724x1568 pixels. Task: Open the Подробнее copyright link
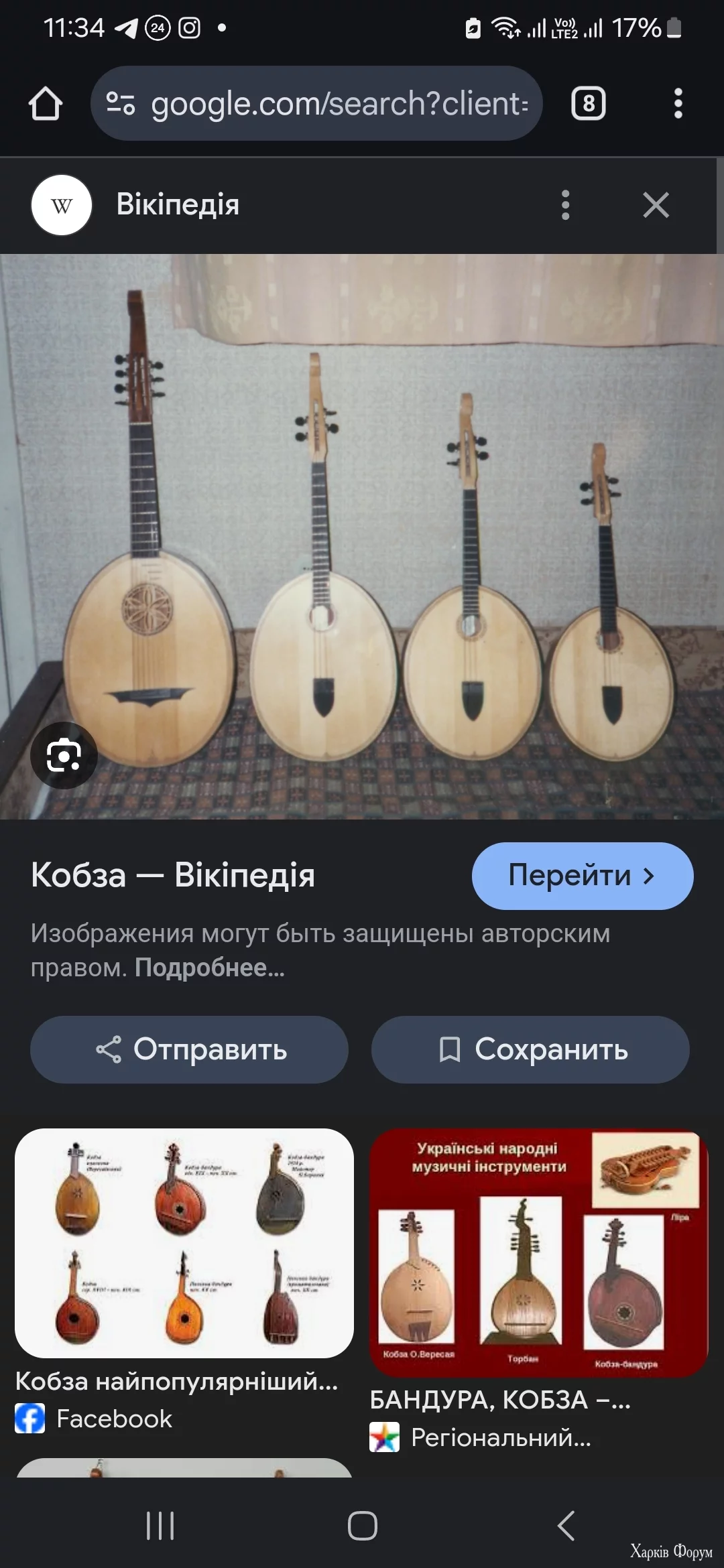pos(209,968)
